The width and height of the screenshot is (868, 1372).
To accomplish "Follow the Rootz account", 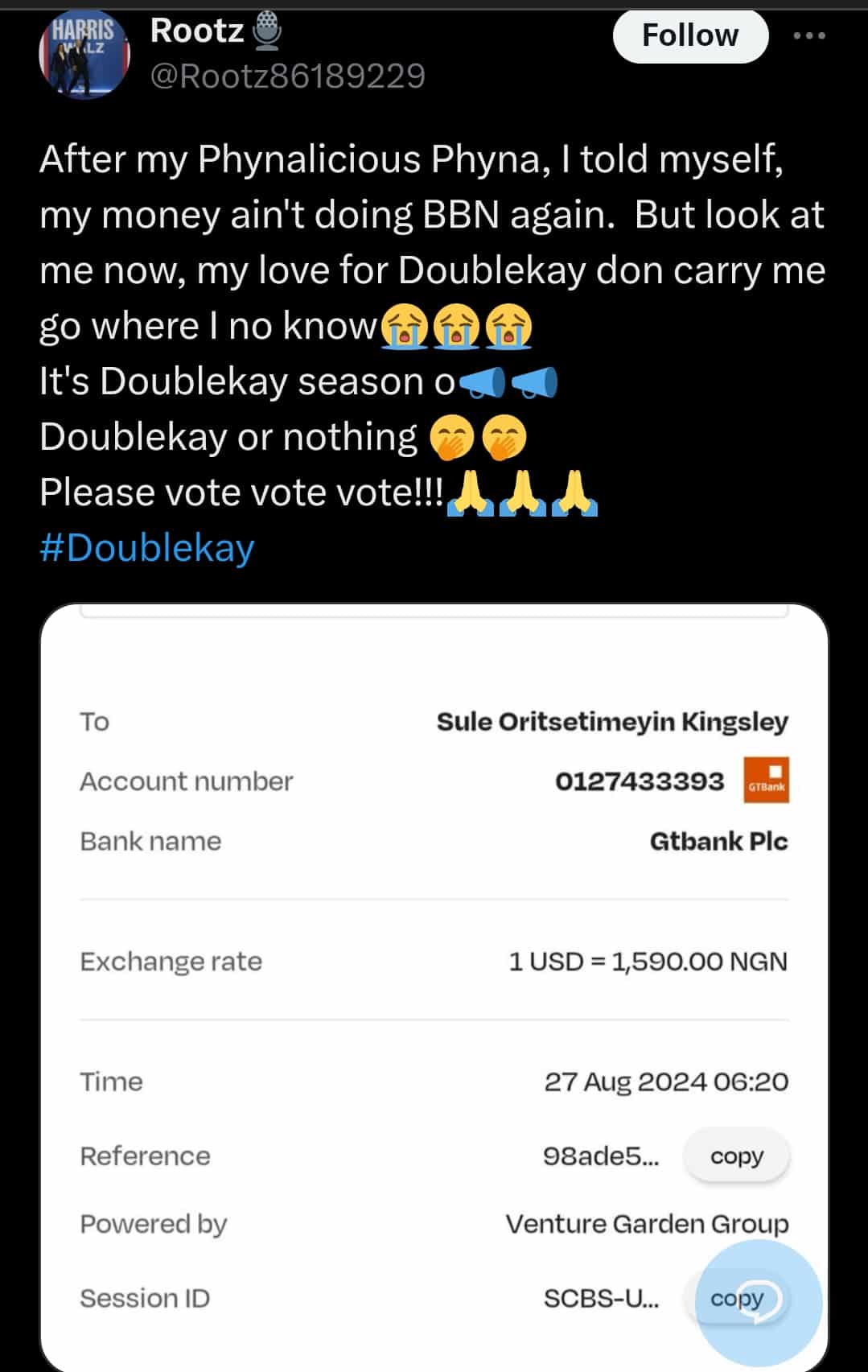I will [689, 36].
